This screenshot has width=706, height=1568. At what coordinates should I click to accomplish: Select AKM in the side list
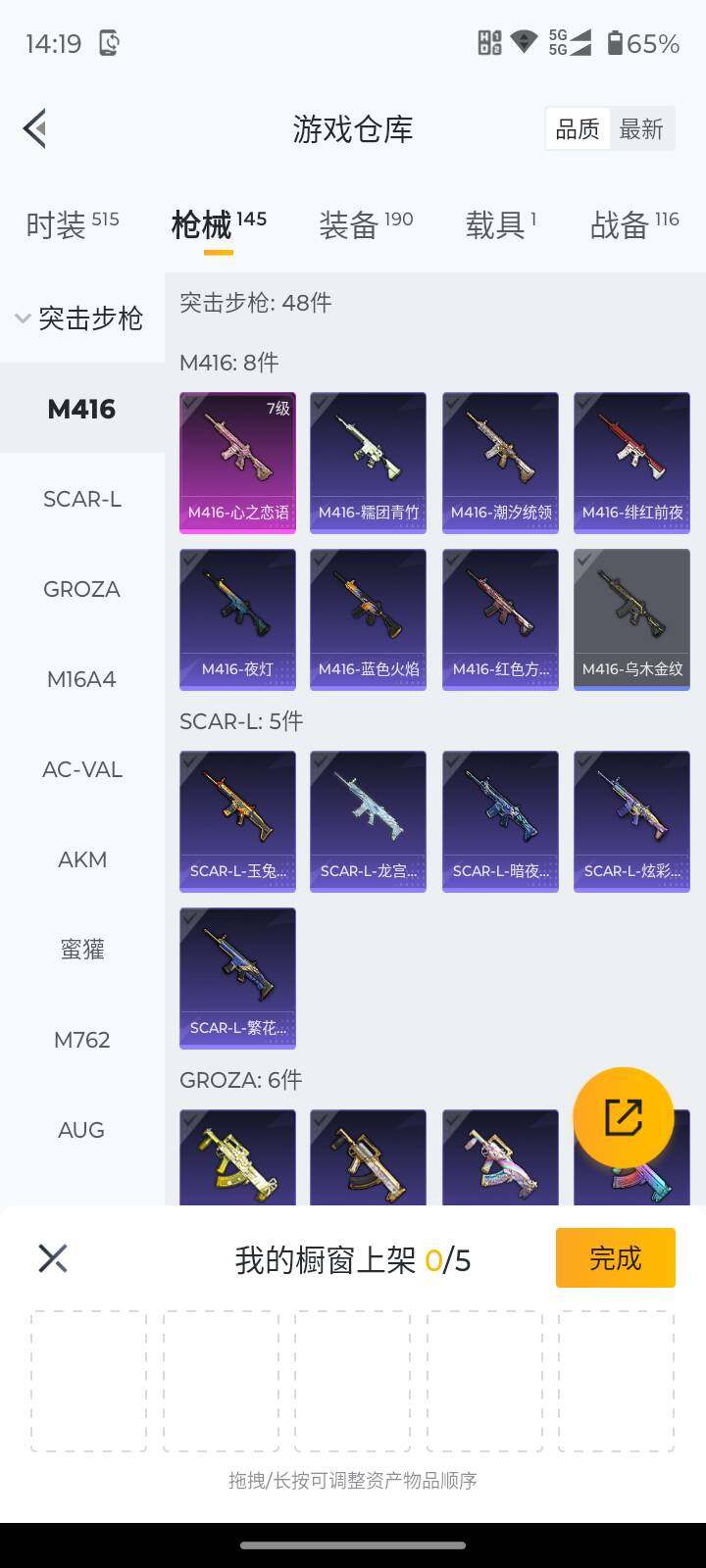click(82, 859)
